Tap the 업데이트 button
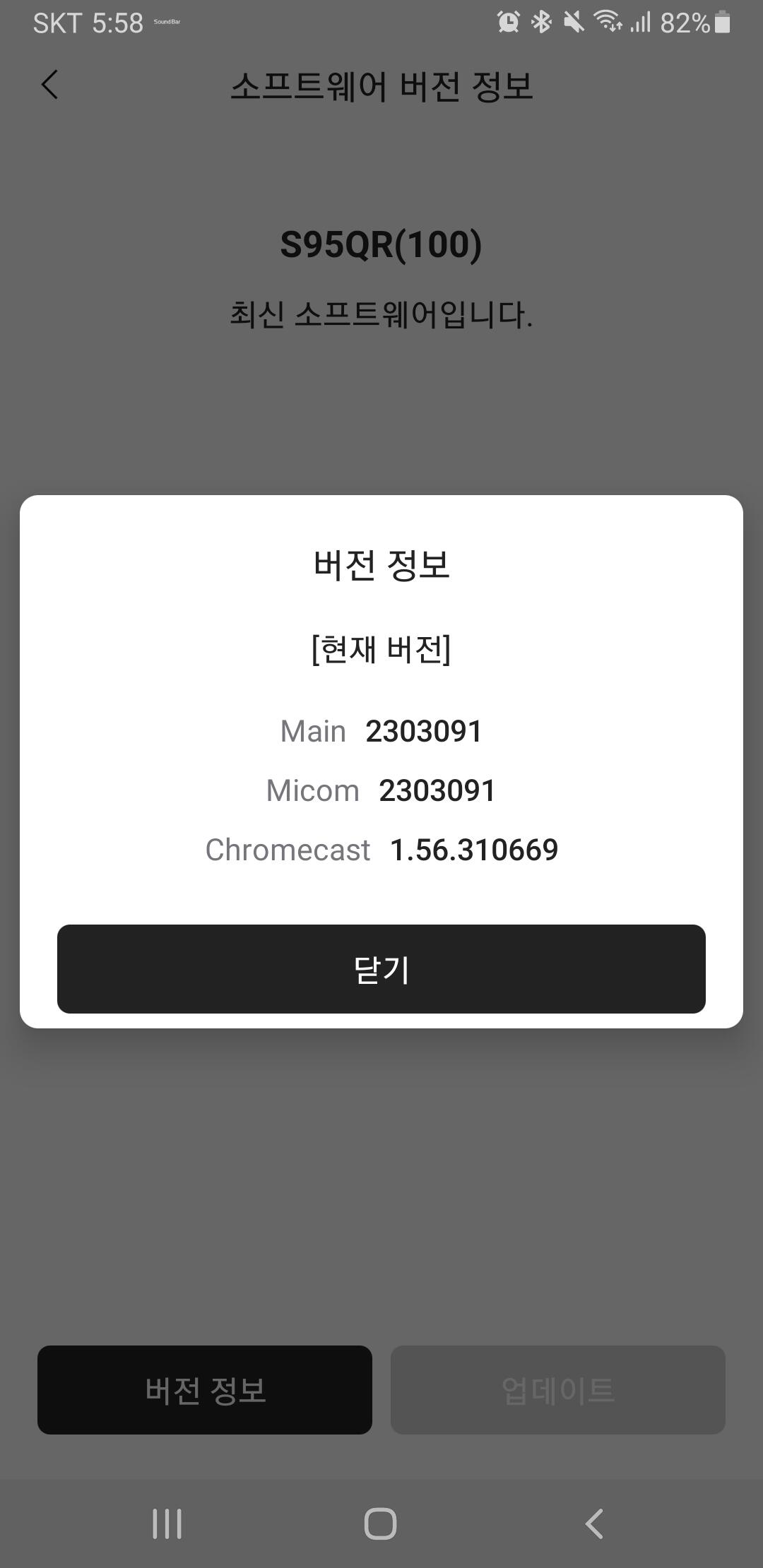 [558, 1390]
